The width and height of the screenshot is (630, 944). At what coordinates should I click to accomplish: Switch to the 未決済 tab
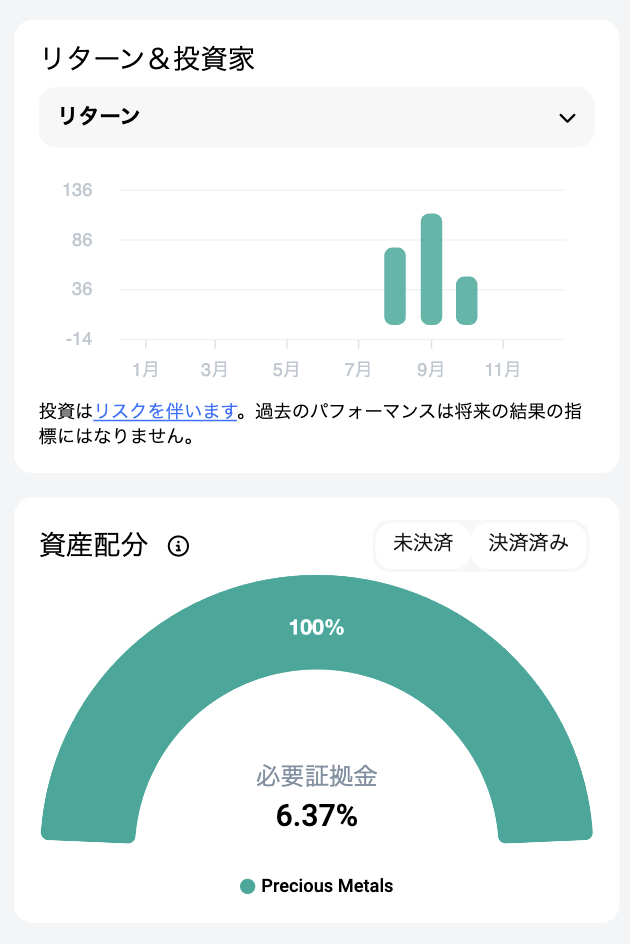click(422, 544)
